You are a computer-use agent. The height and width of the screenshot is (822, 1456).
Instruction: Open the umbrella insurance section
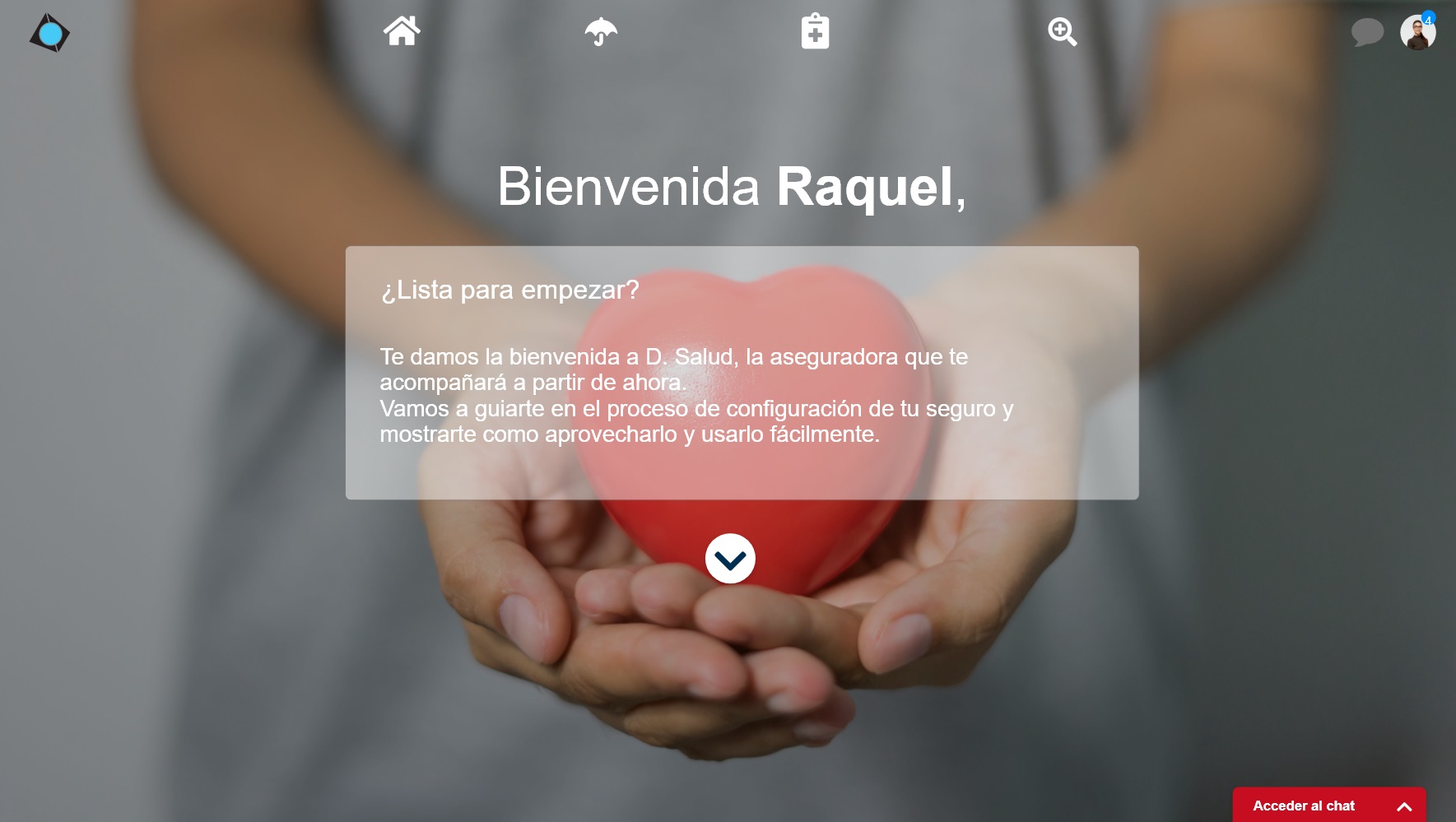tap(601, 32)
